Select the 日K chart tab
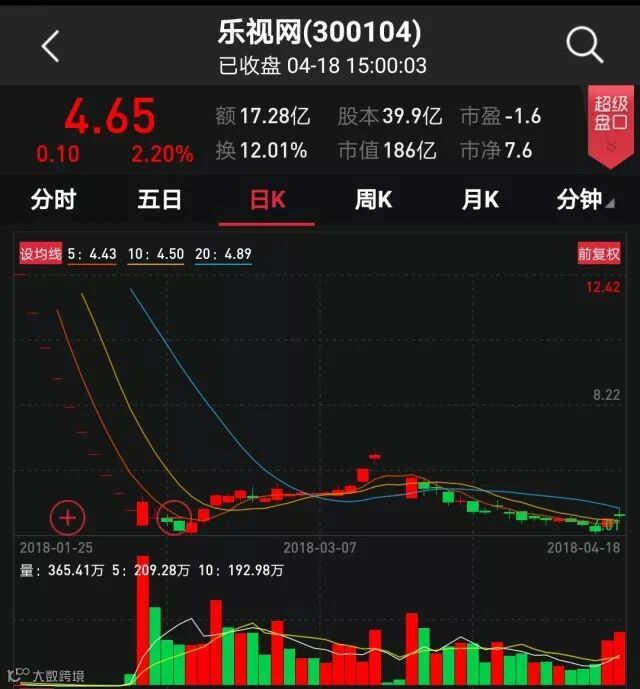The image size is (640, 689). tap(267, 200)
